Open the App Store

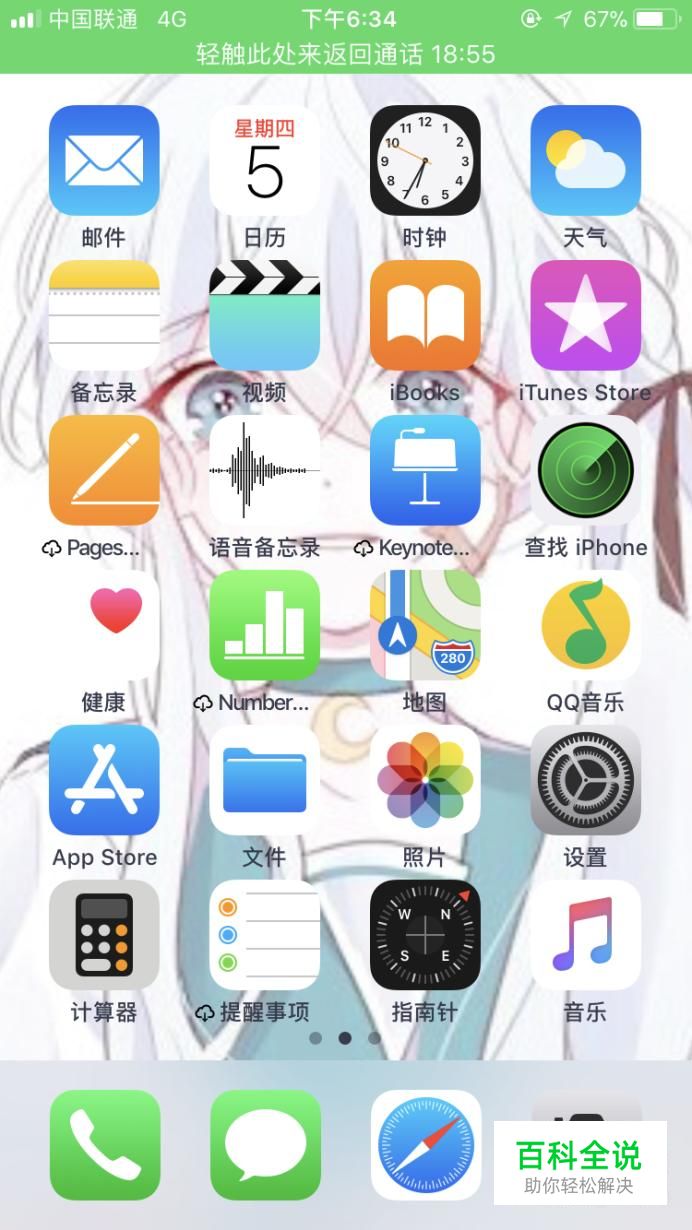pos(104,780)
